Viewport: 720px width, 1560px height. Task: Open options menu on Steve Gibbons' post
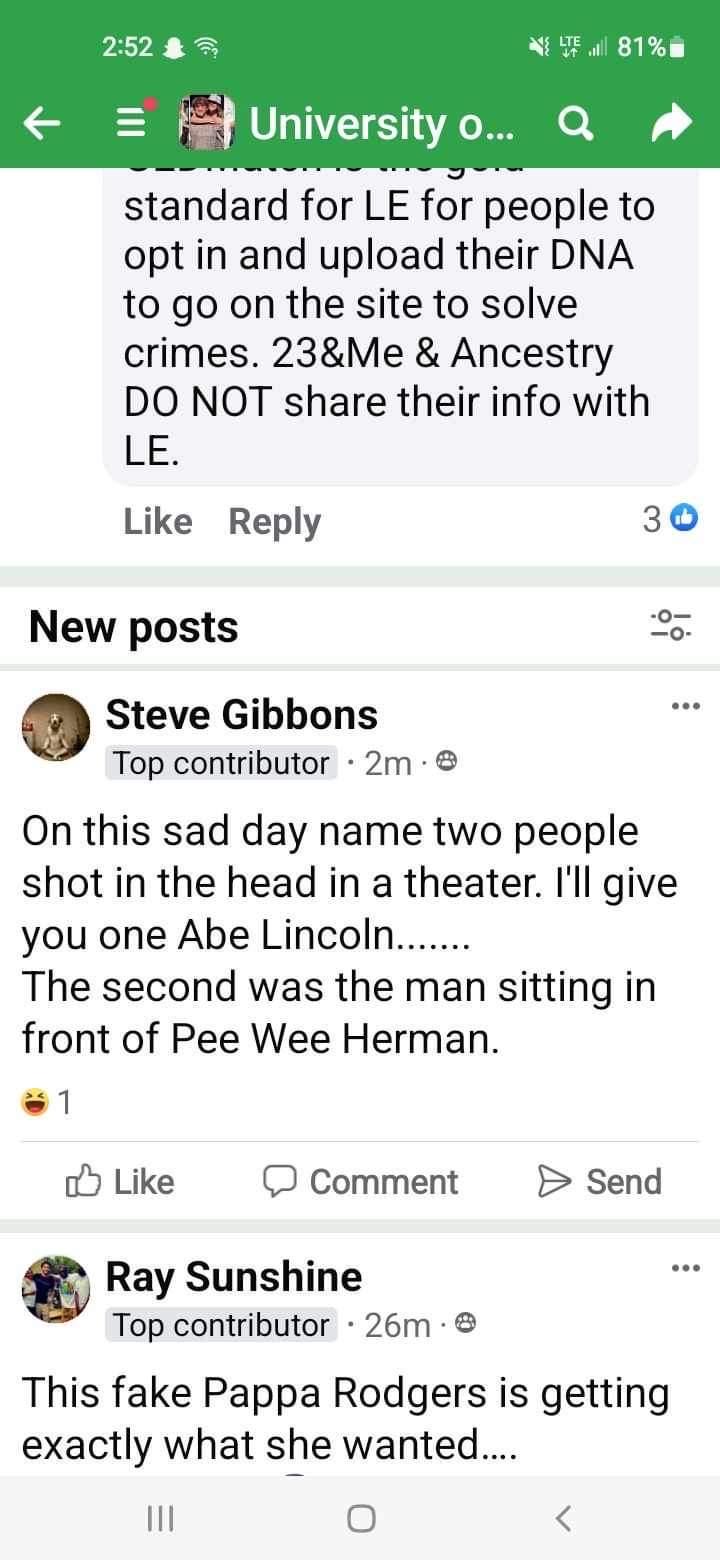coord(685,706)
